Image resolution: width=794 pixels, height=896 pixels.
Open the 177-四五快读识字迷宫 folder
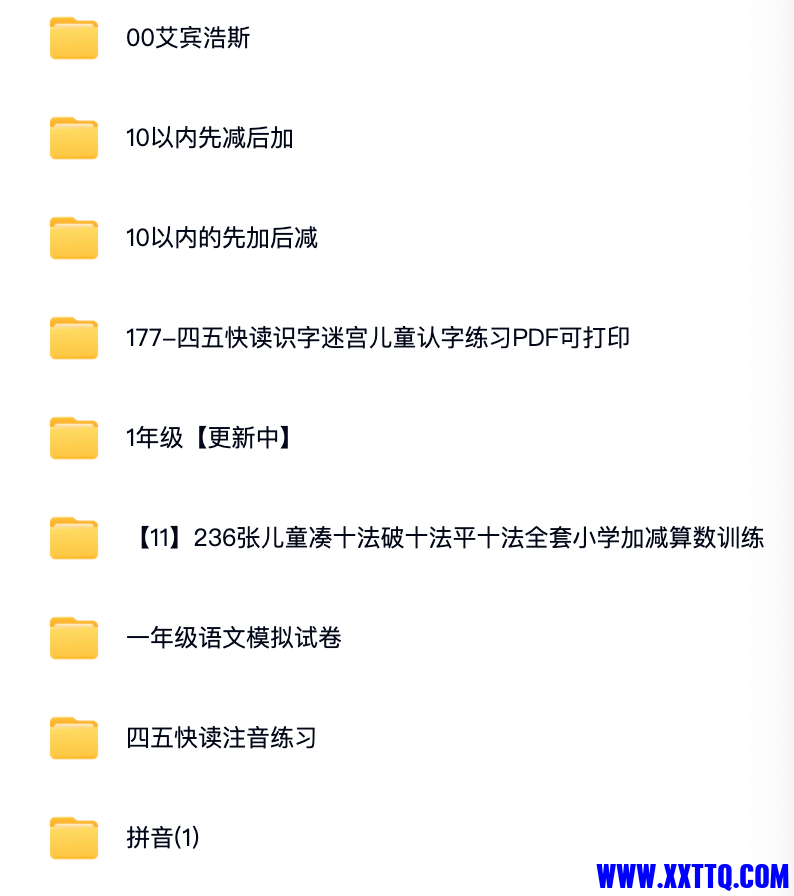point(377,338)
